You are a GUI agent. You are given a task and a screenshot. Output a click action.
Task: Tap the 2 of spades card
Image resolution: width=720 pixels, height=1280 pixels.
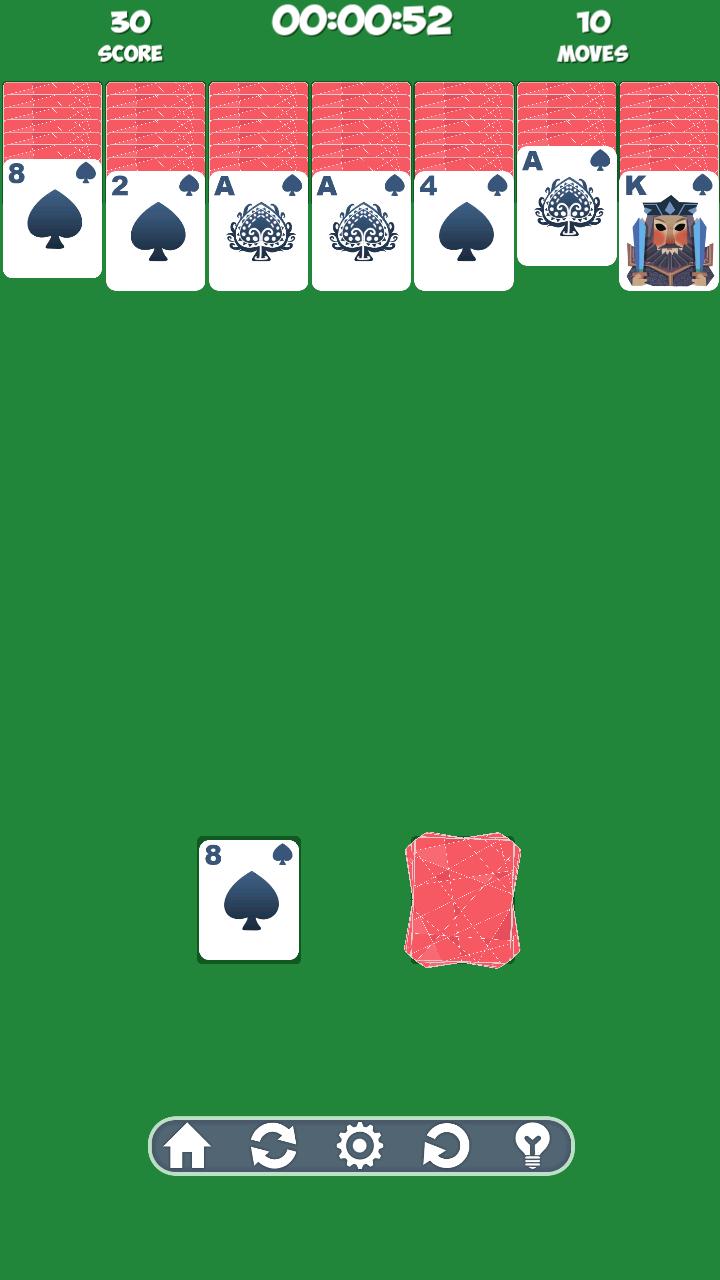pyautogui.click(x=156, y=232)
